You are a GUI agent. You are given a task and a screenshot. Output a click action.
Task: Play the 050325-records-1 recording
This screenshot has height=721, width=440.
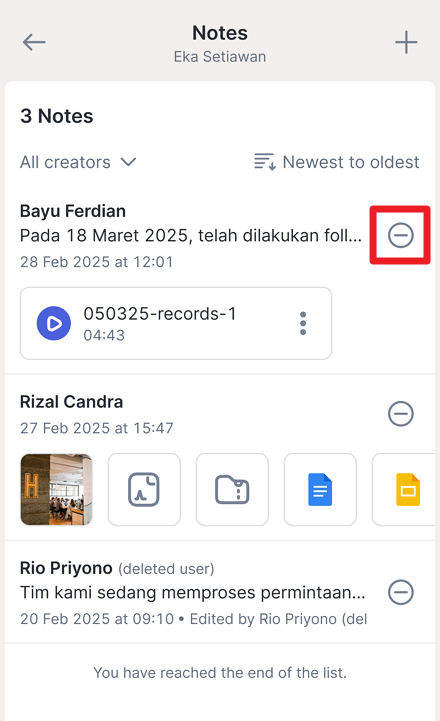coord(54,323)
